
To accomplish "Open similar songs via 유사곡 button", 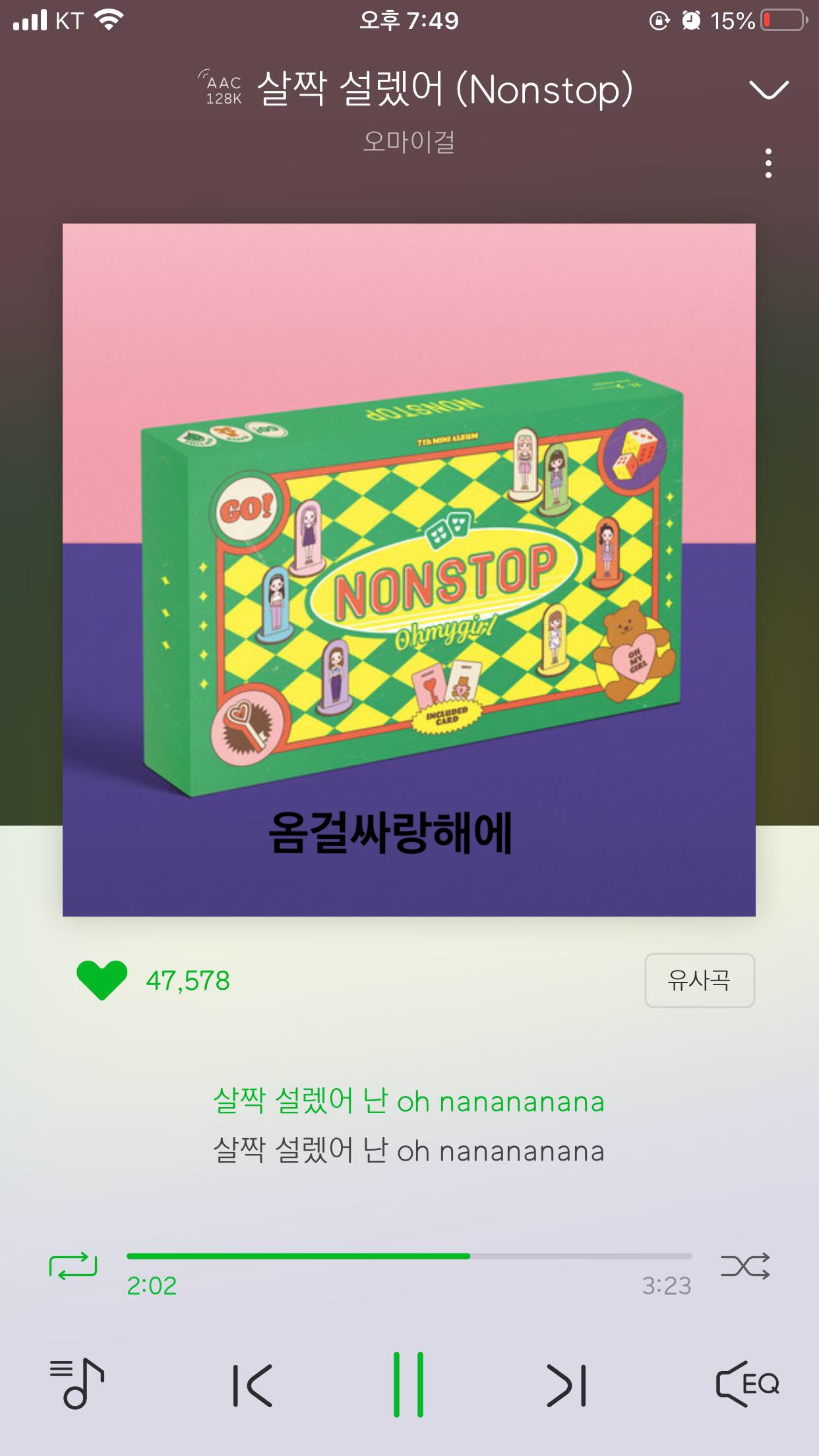I will click(699, 980).
